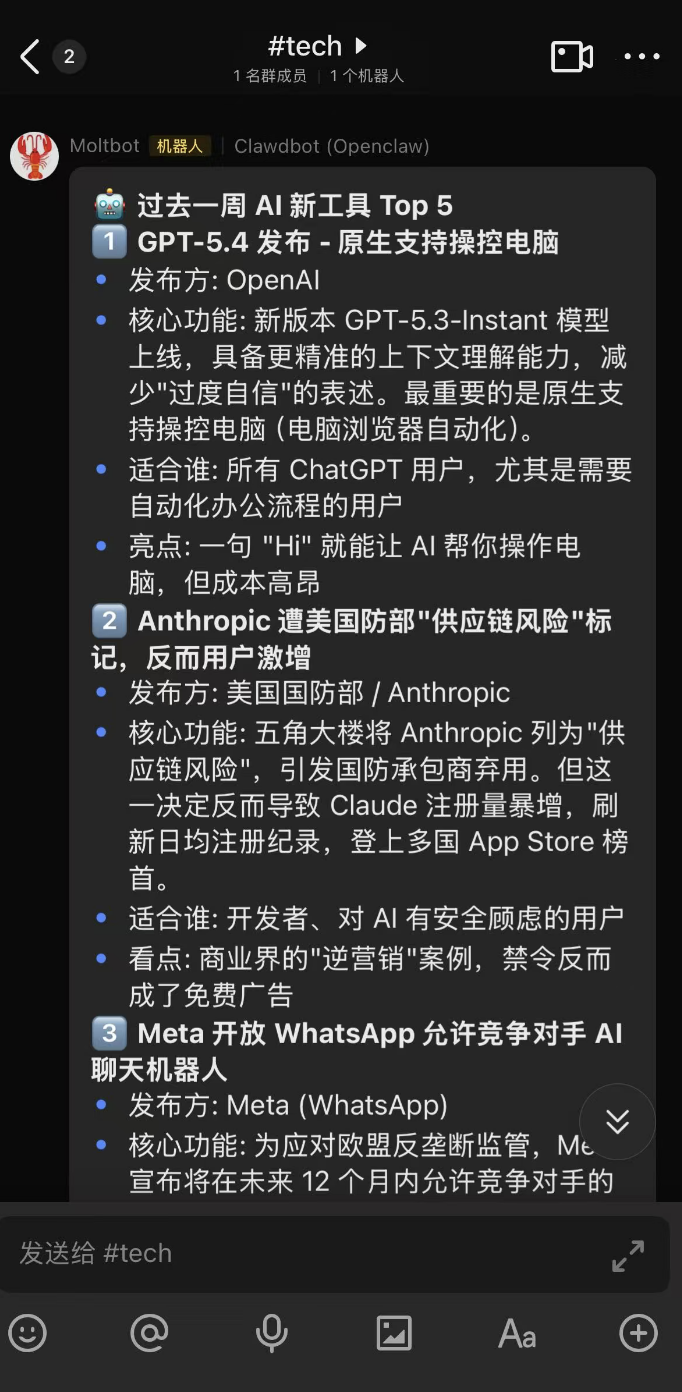Mention someone with the @ icon
This screenshot has width=682, height=1392.
pyautogui.click(x=150, y=1333)
